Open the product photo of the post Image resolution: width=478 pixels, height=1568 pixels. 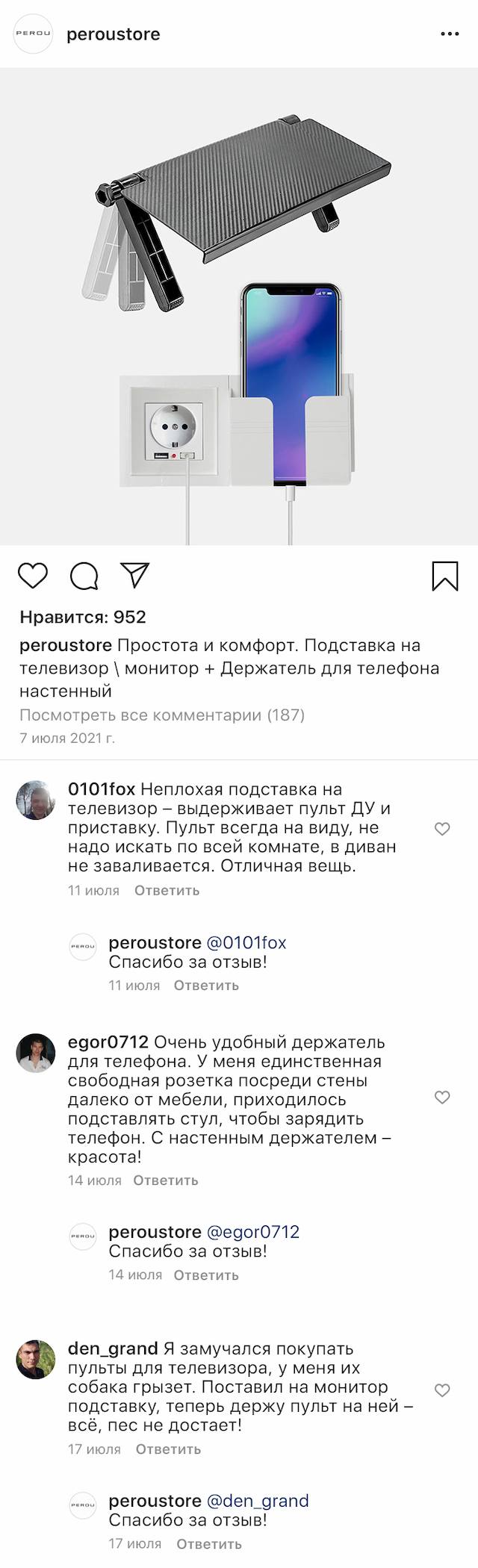click(239, 306)
